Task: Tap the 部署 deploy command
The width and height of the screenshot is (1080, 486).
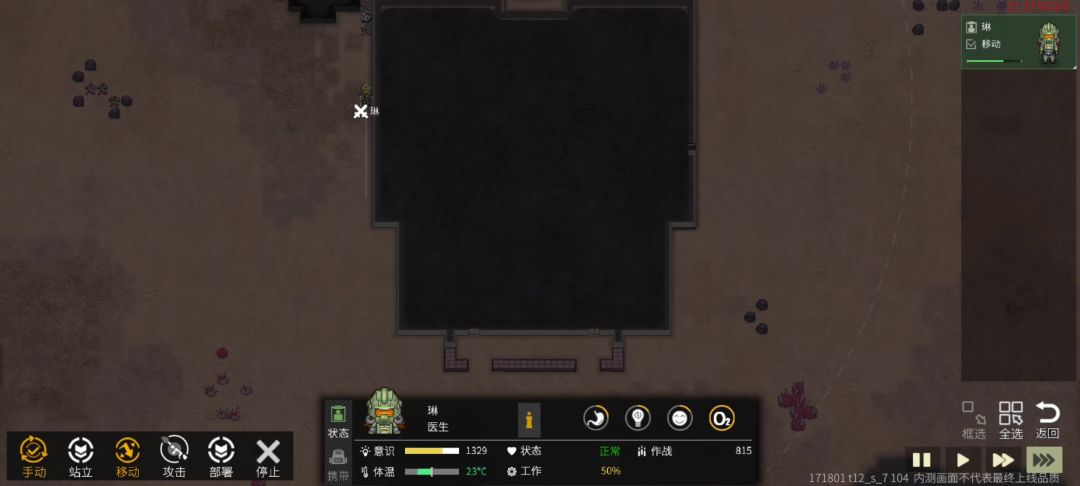Action: coord(221,456)
